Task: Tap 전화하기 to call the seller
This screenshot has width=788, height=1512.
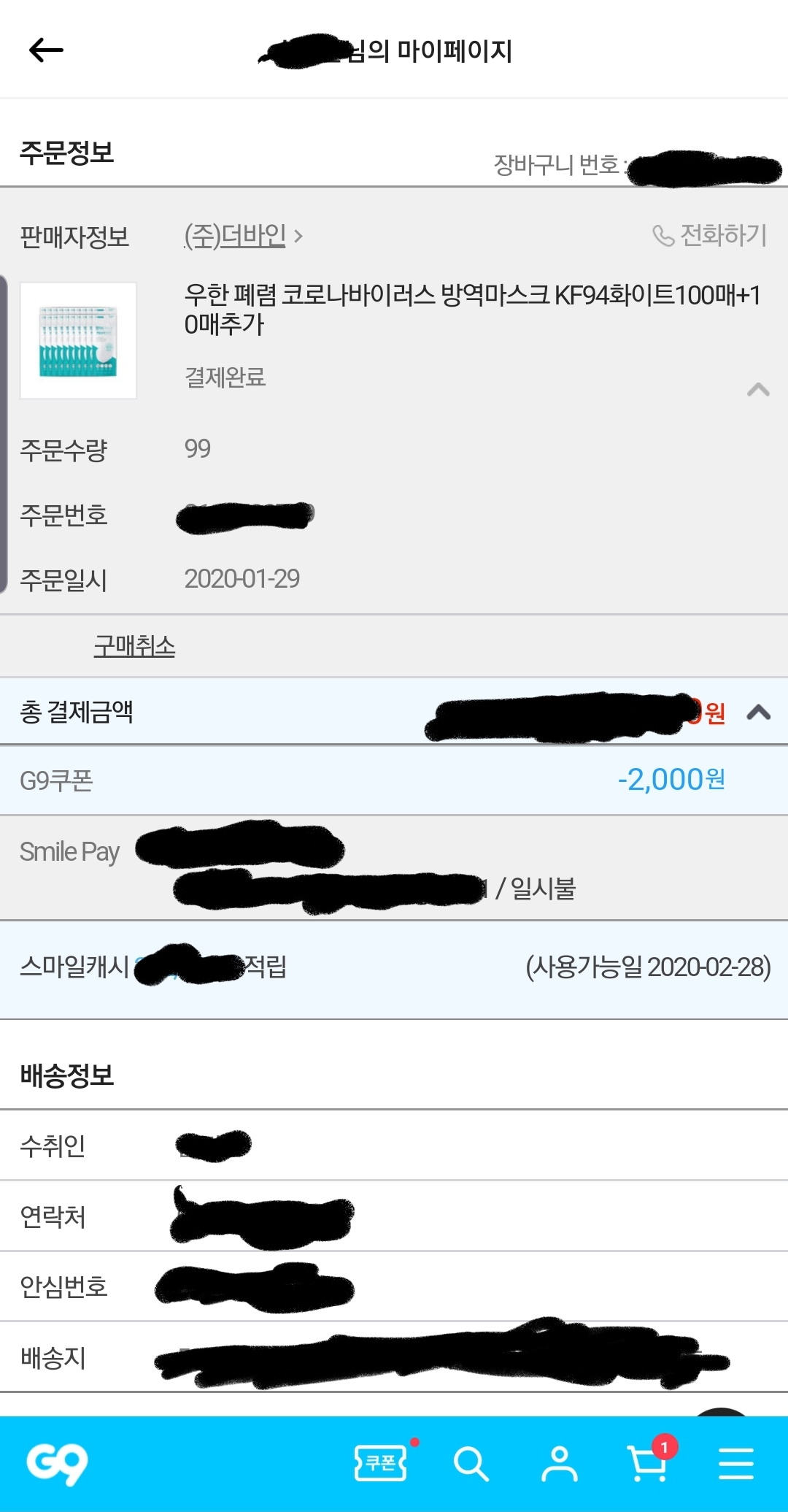Action: [x=709, y=235]
